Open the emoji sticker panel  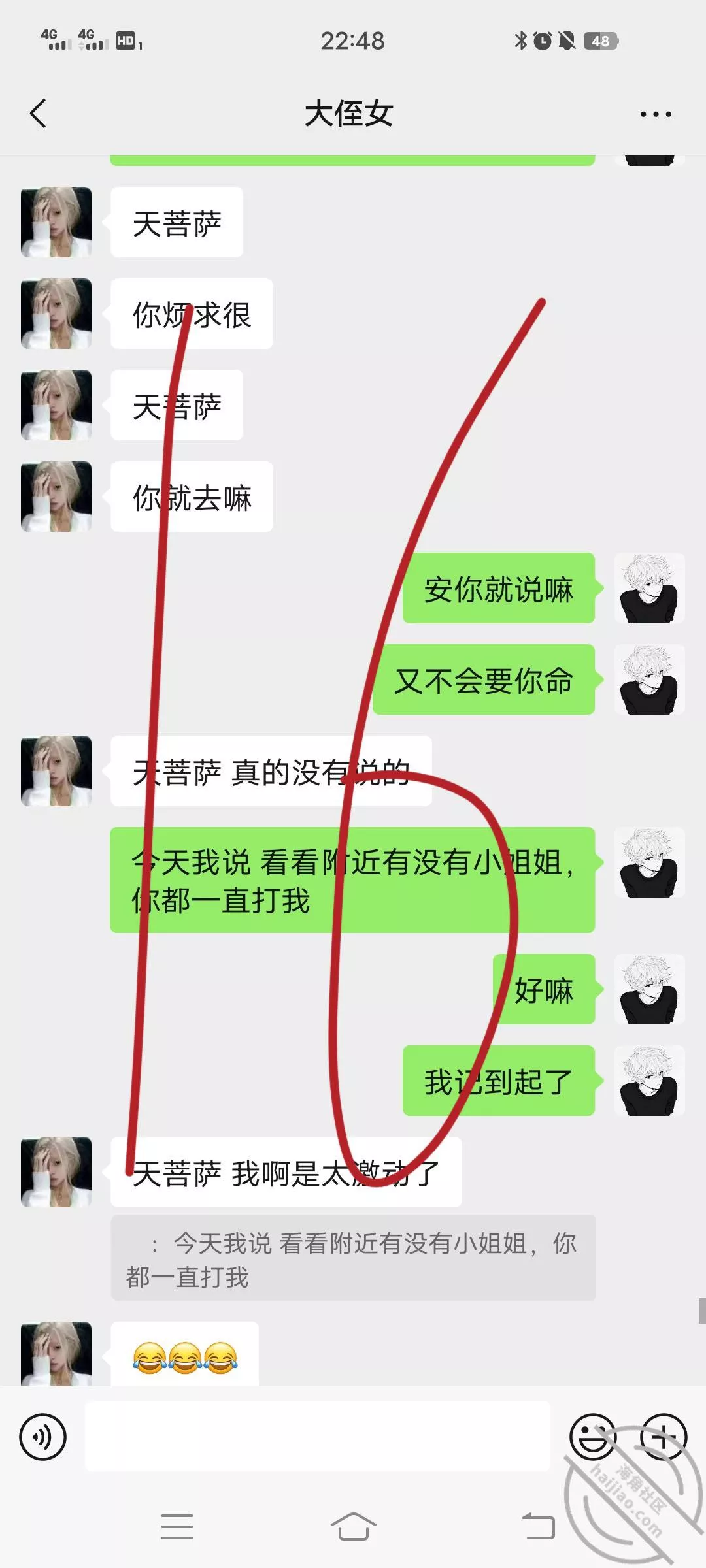(592, 1437)
